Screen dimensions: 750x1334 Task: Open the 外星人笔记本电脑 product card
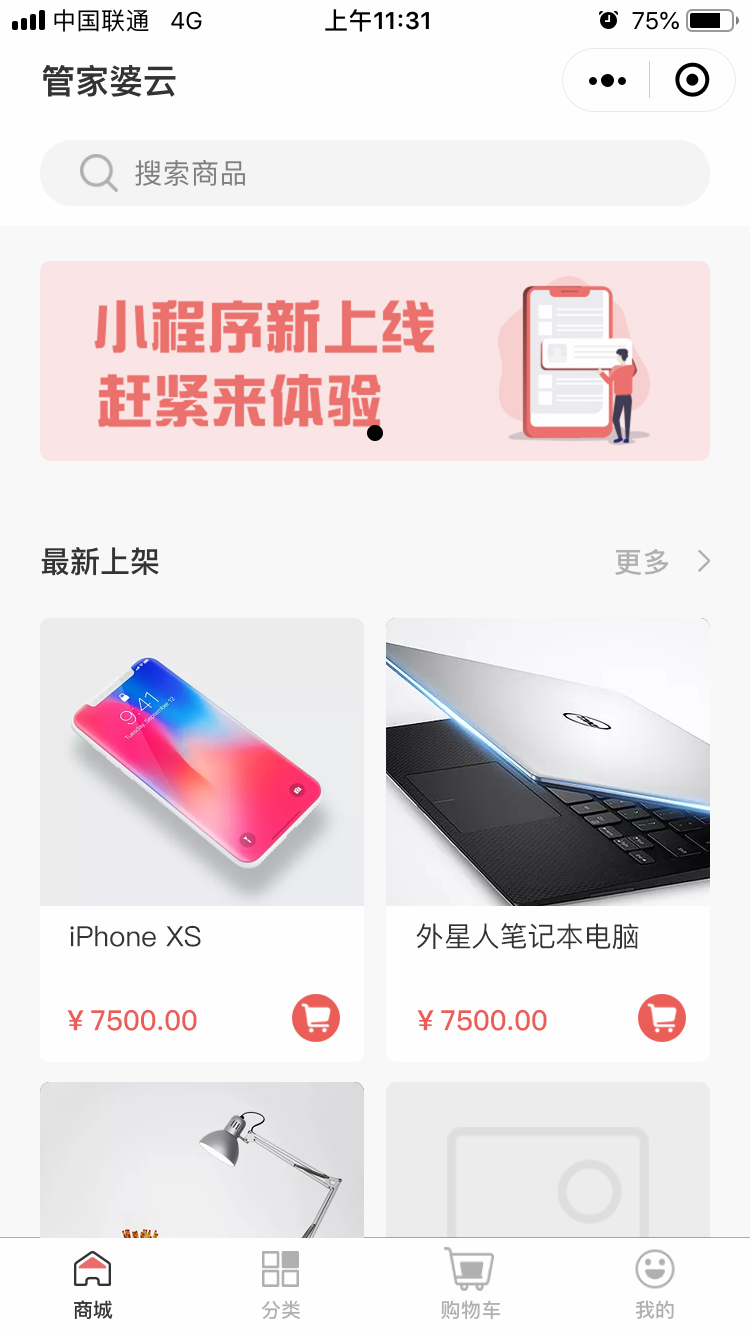point(548,780)
